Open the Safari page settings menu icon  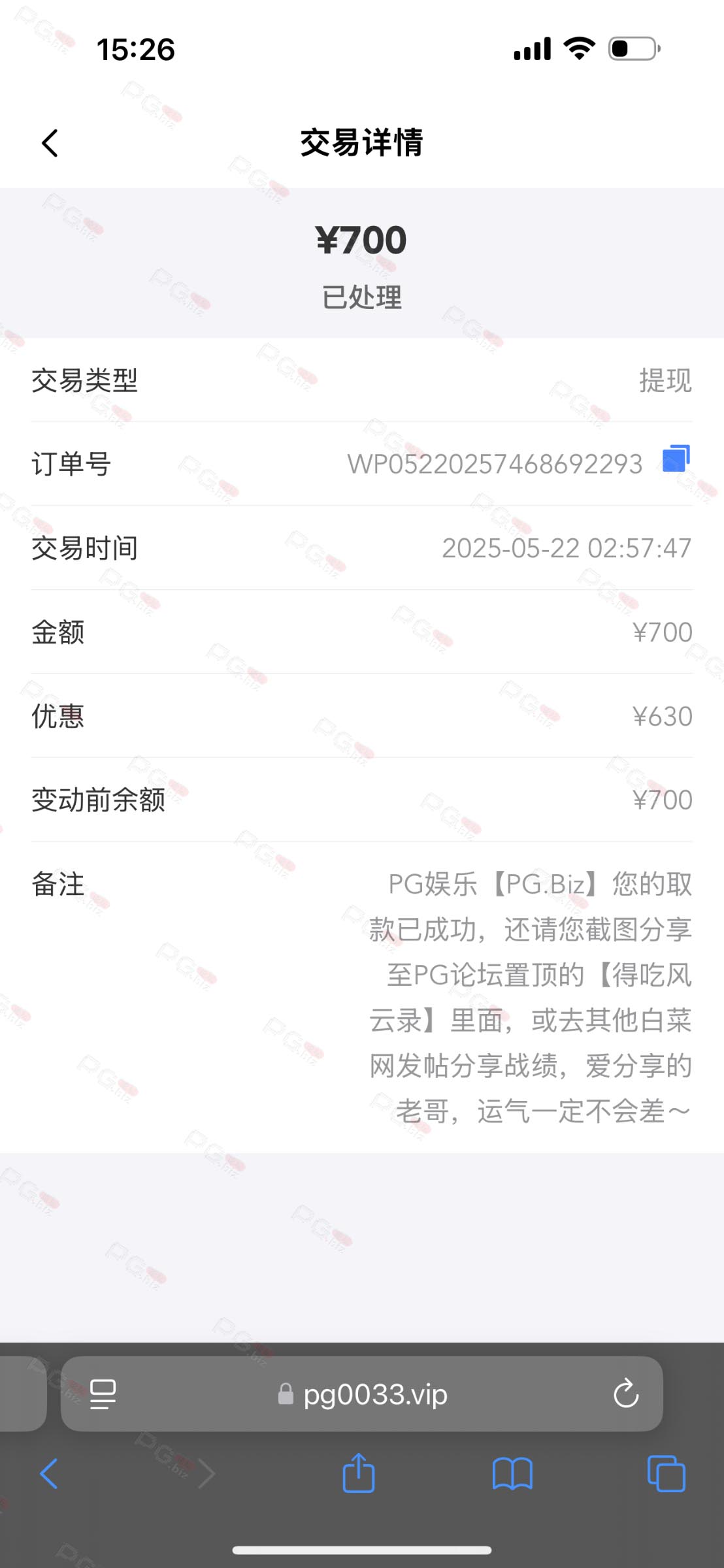pos(103,1394)
